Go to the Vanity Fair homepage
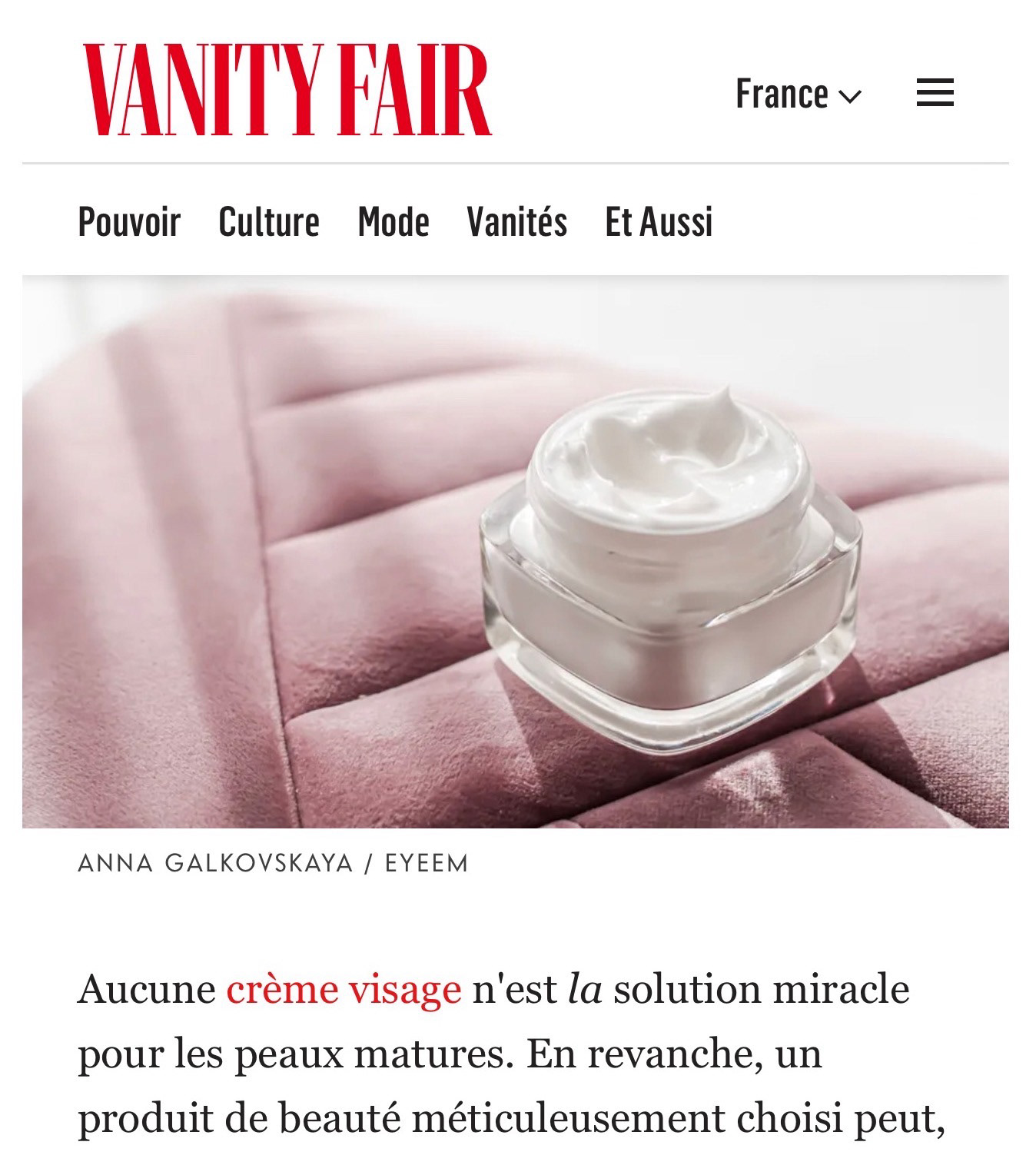The width and height of the screenshot is (1036, 1175). pyautogui.click(x=287, y=90)
